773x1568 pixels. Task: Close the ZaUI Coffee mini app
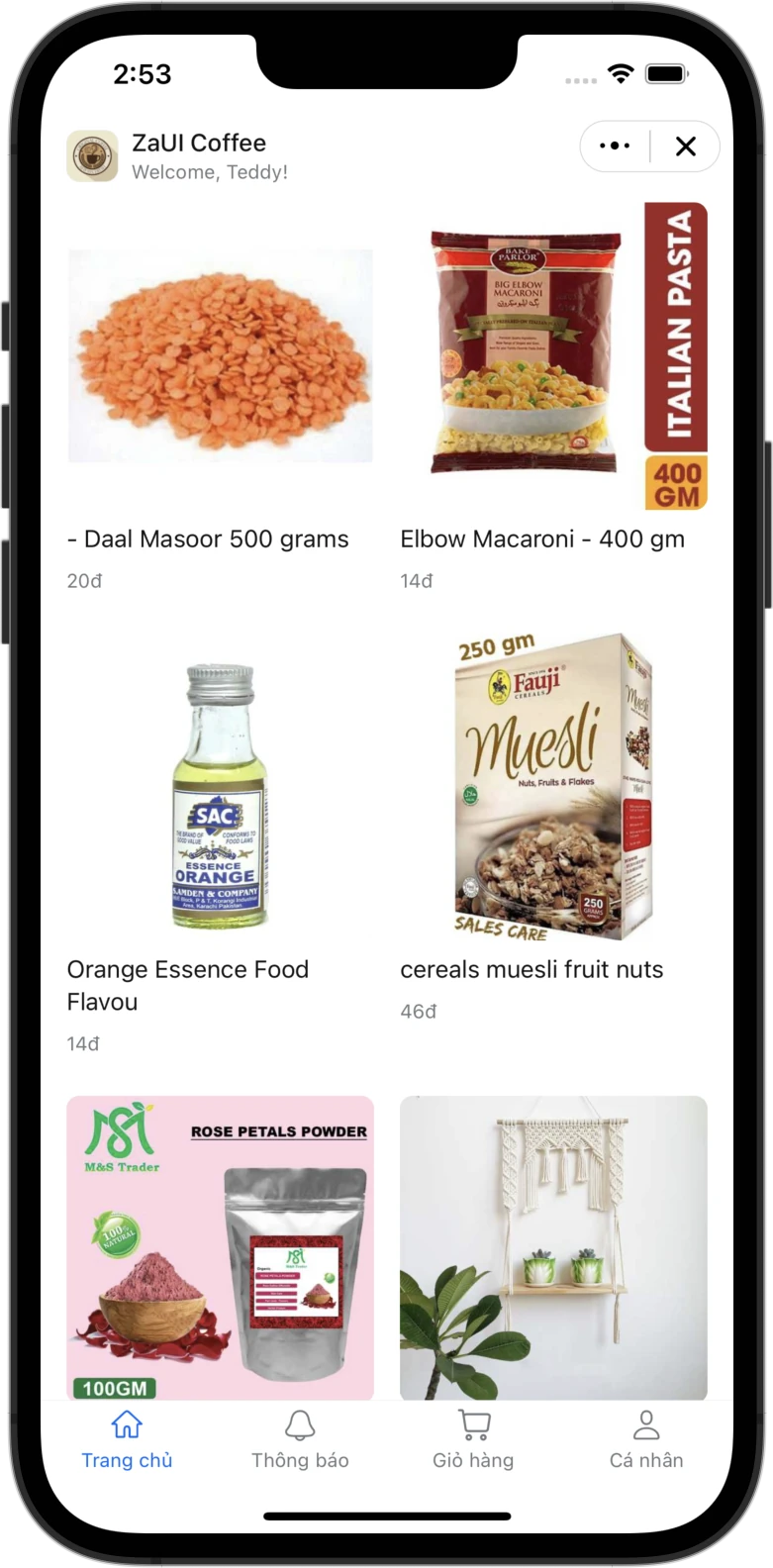pyautogui.click(x=685, y=147)
